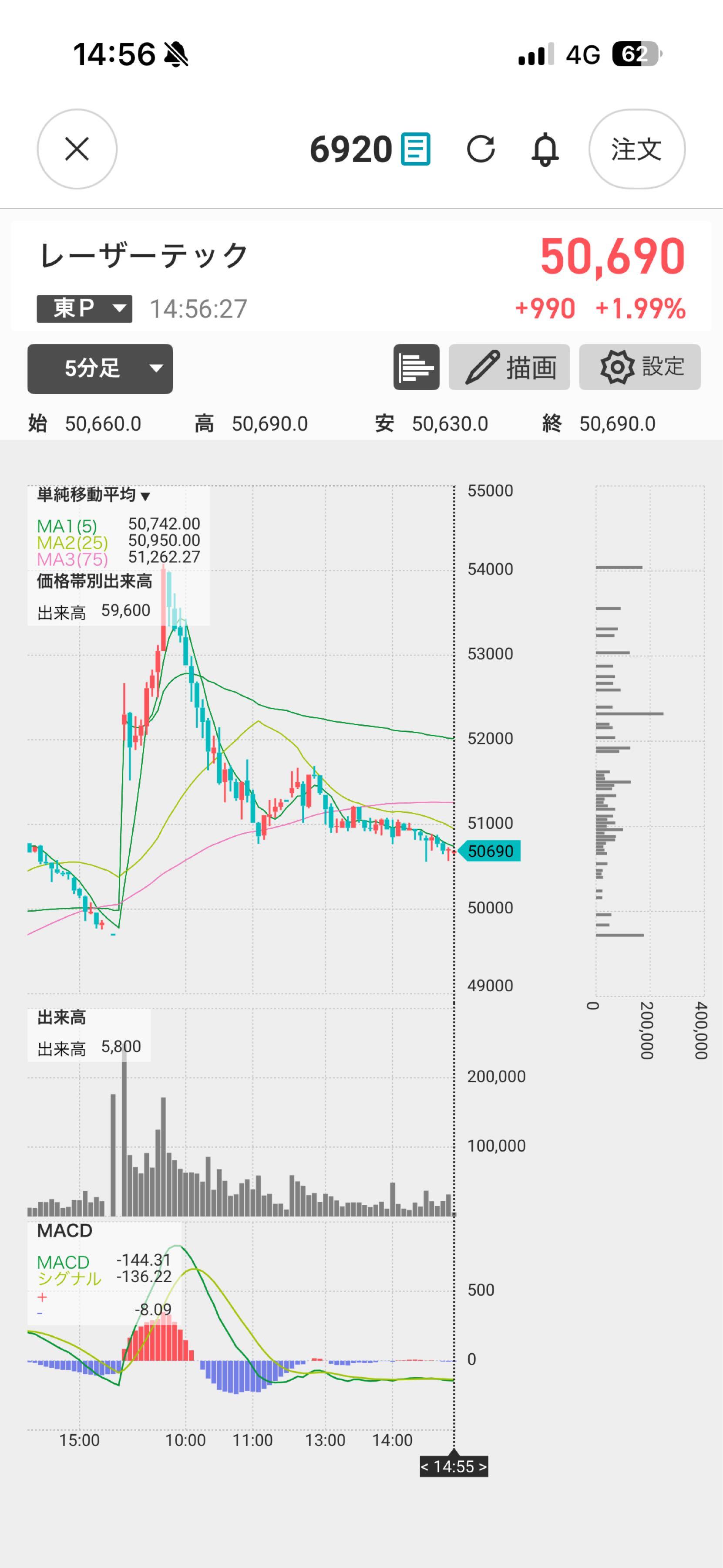723x1568 pixels.
Task: Tap the 注文 order button
Action: [x=637, y=149]
